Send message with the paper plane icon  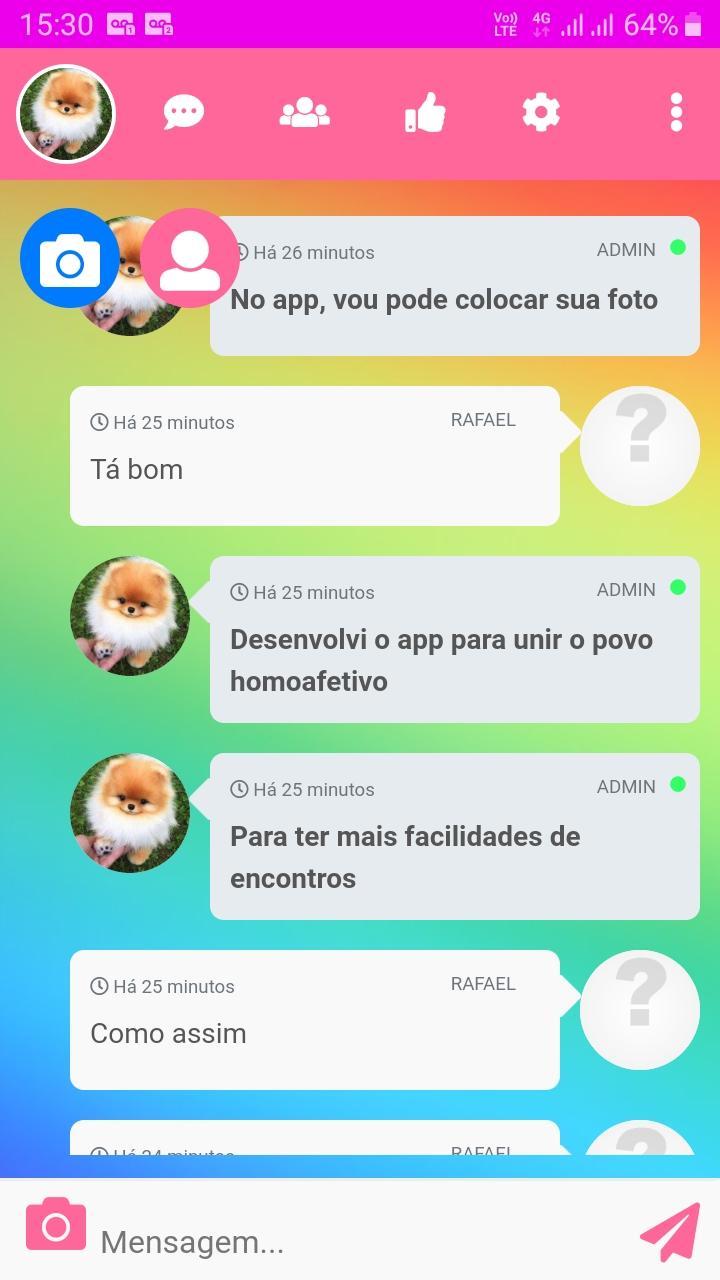point(672,1232)
